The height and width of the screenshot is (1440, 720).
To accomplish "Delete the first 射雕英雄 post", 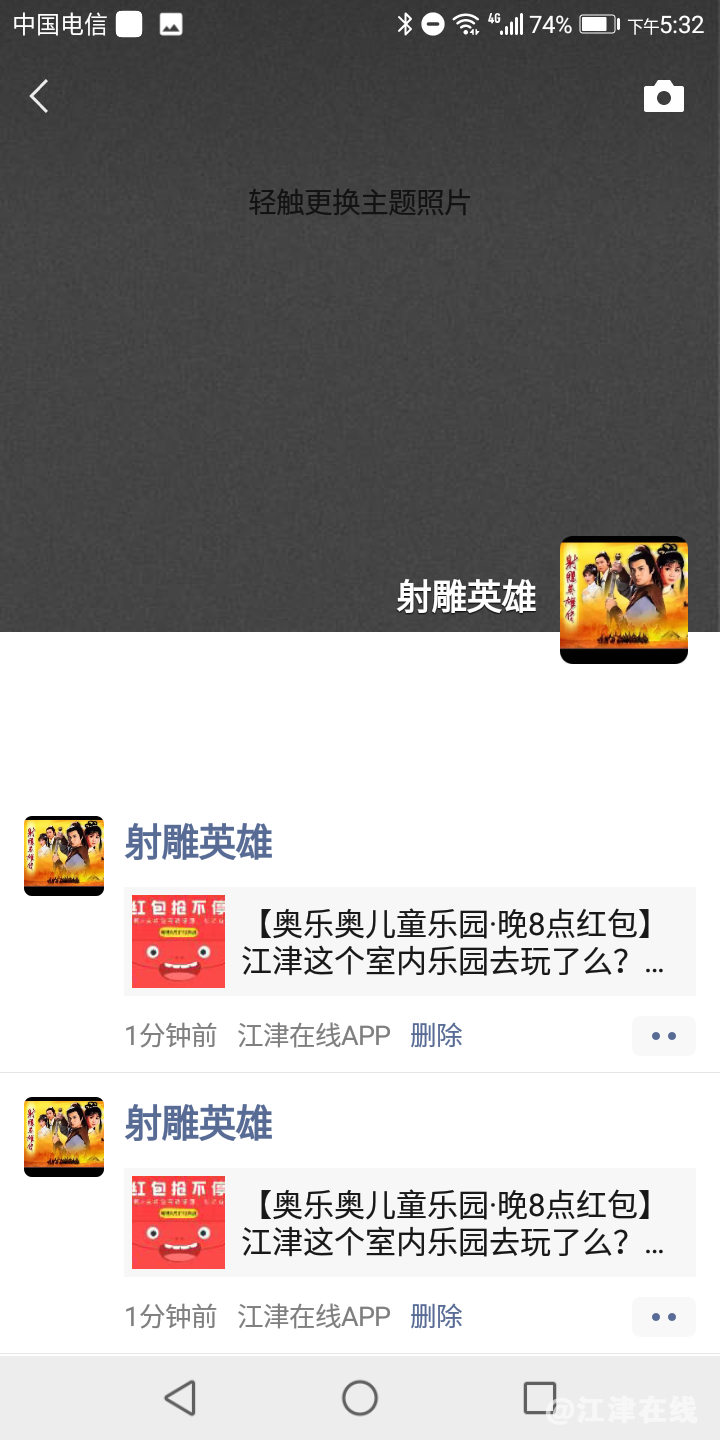I will (x=436, y=1036).
